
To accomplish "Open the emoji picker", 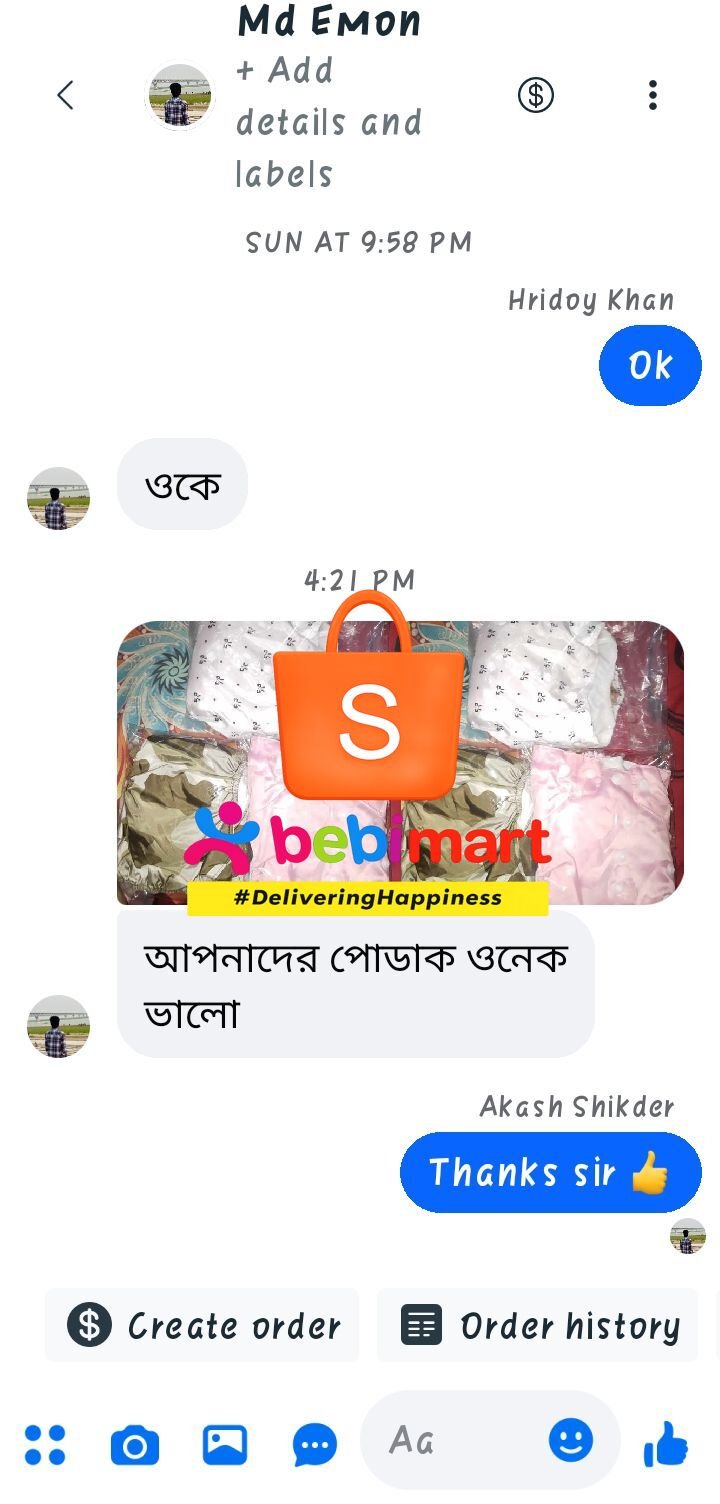I will point(571,1441).
